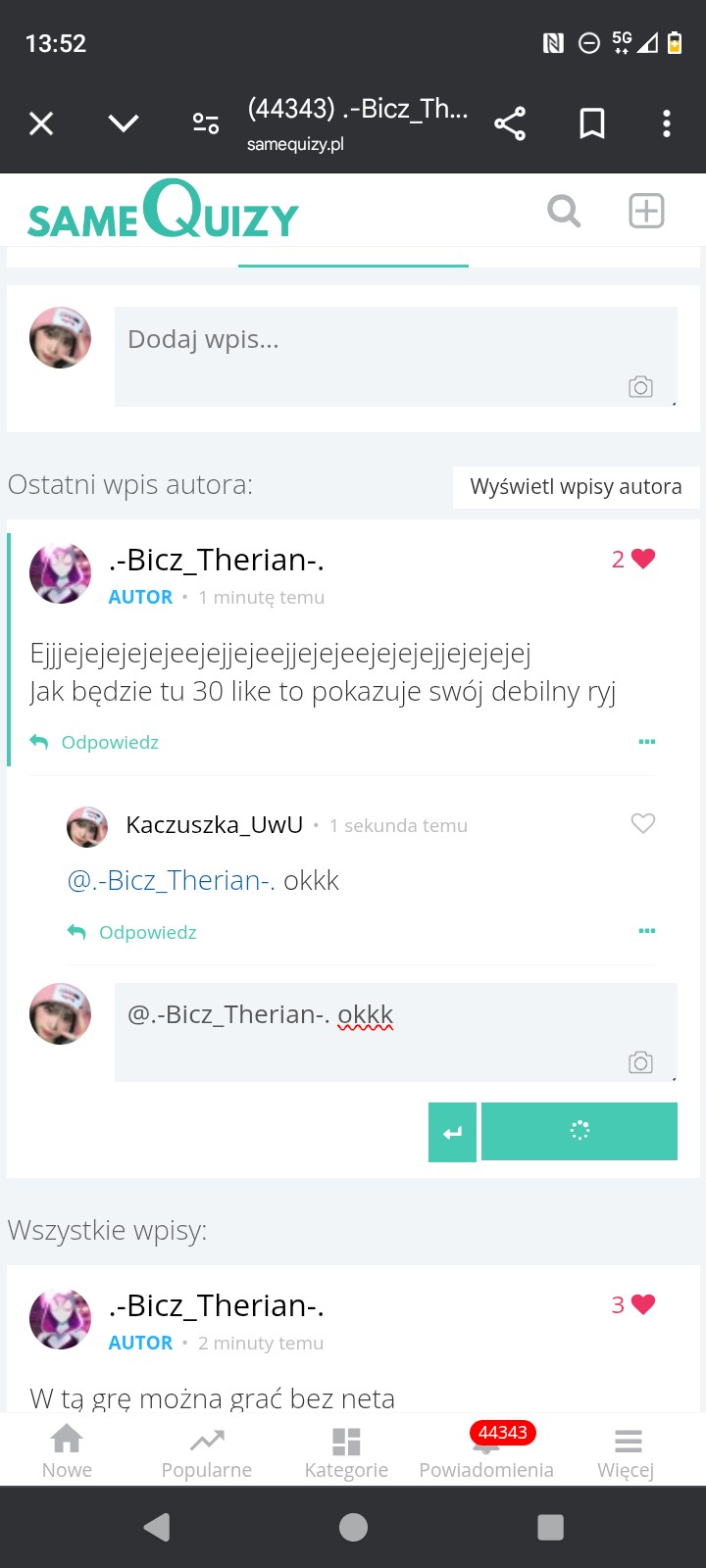
Task: Bookmark the samequizy.pl page
Action: (x=592, y=123)
